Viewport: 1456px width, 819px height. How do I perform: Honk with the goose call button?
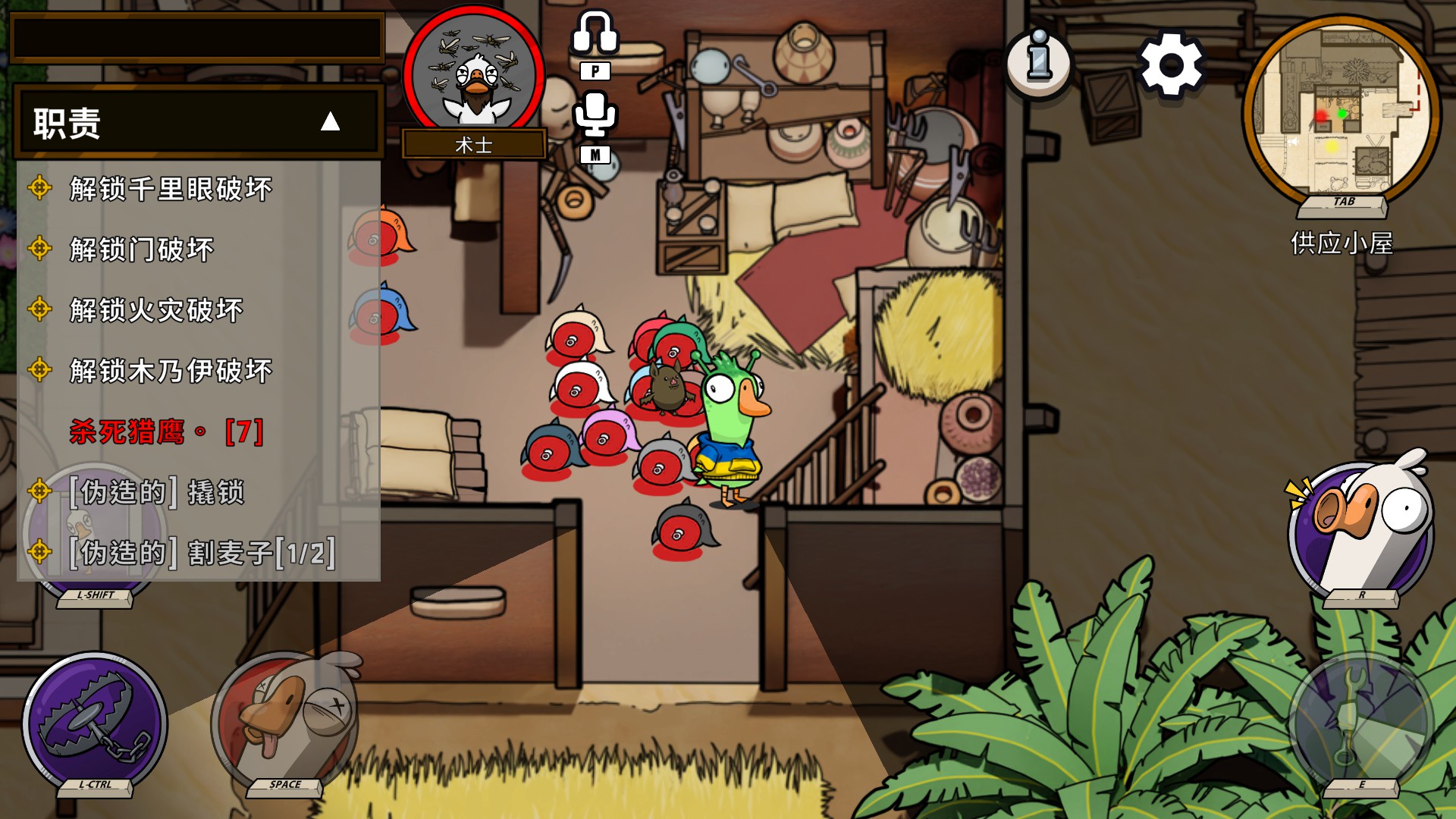(x=1361, y=531)
